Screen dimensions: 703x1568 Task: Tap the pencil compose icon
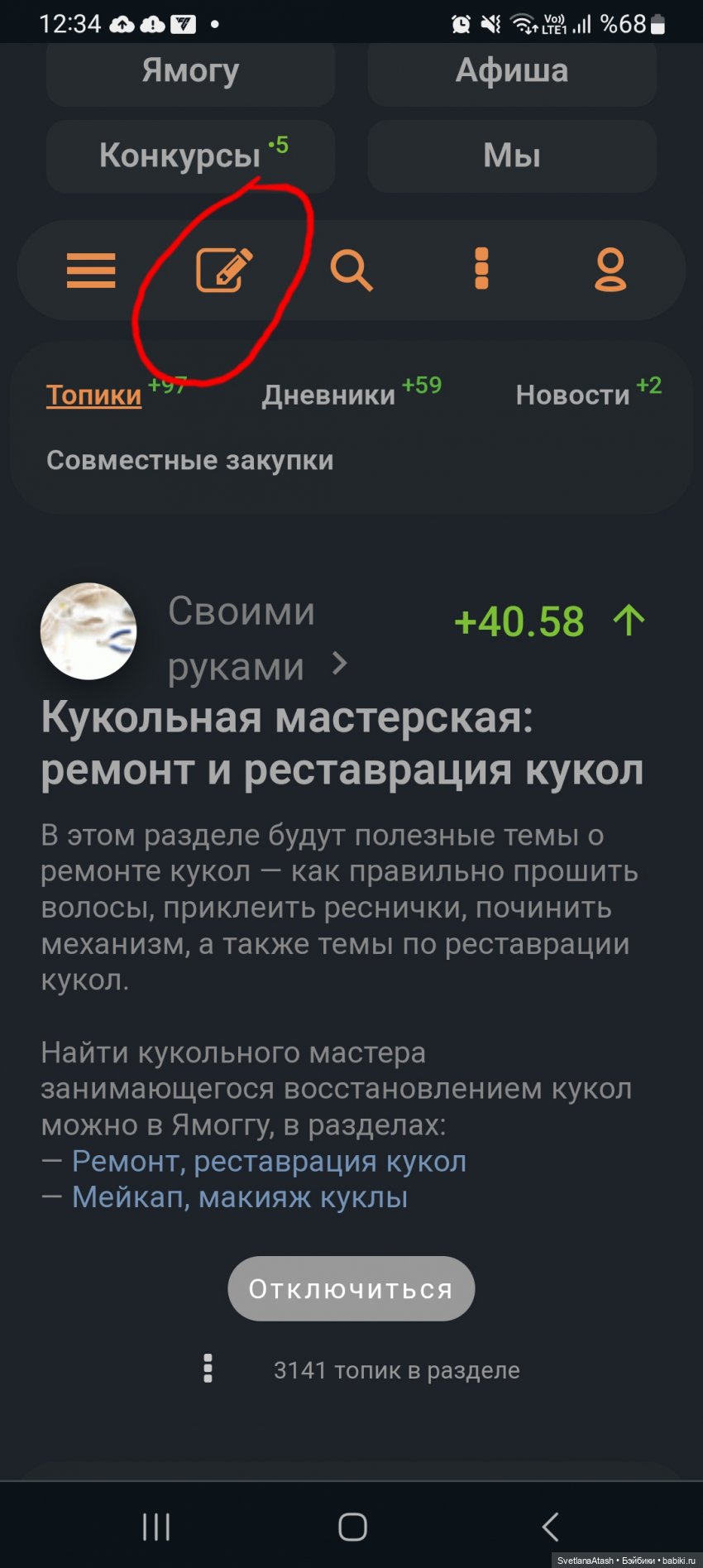pyautogui.click(x=223, y=270)
